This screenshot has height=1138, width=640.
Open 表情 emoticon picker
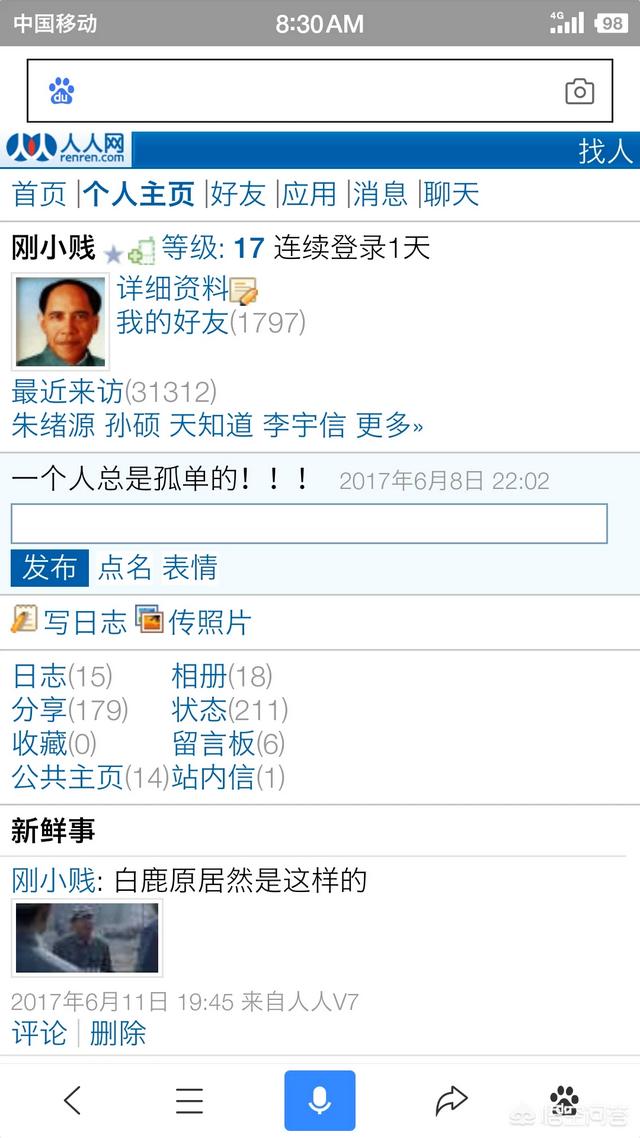pyautogui.click(x=190, y=568)
